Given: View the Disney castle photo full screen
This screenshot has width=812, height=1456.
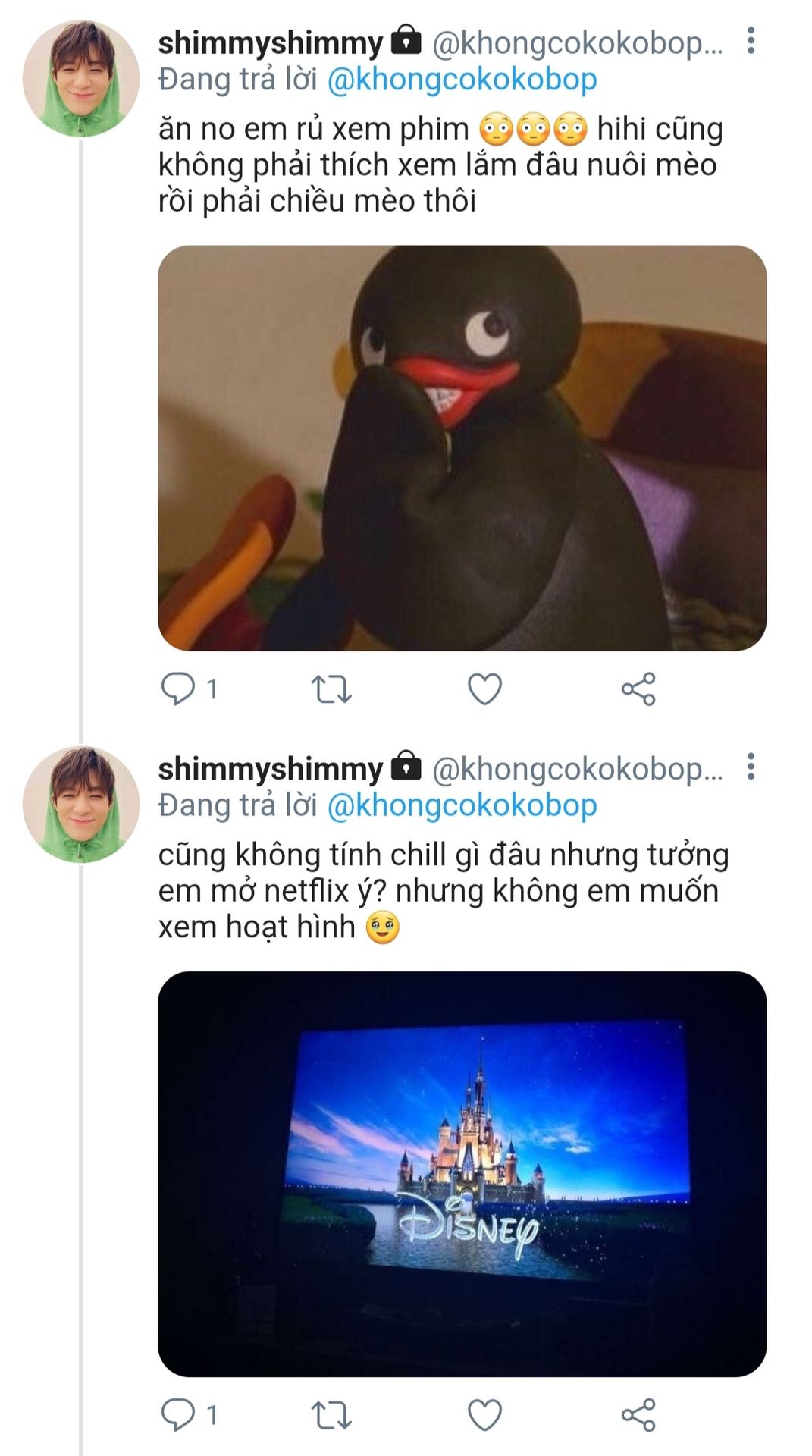Looking at the screenshot, I should (x=462, y=1174).
